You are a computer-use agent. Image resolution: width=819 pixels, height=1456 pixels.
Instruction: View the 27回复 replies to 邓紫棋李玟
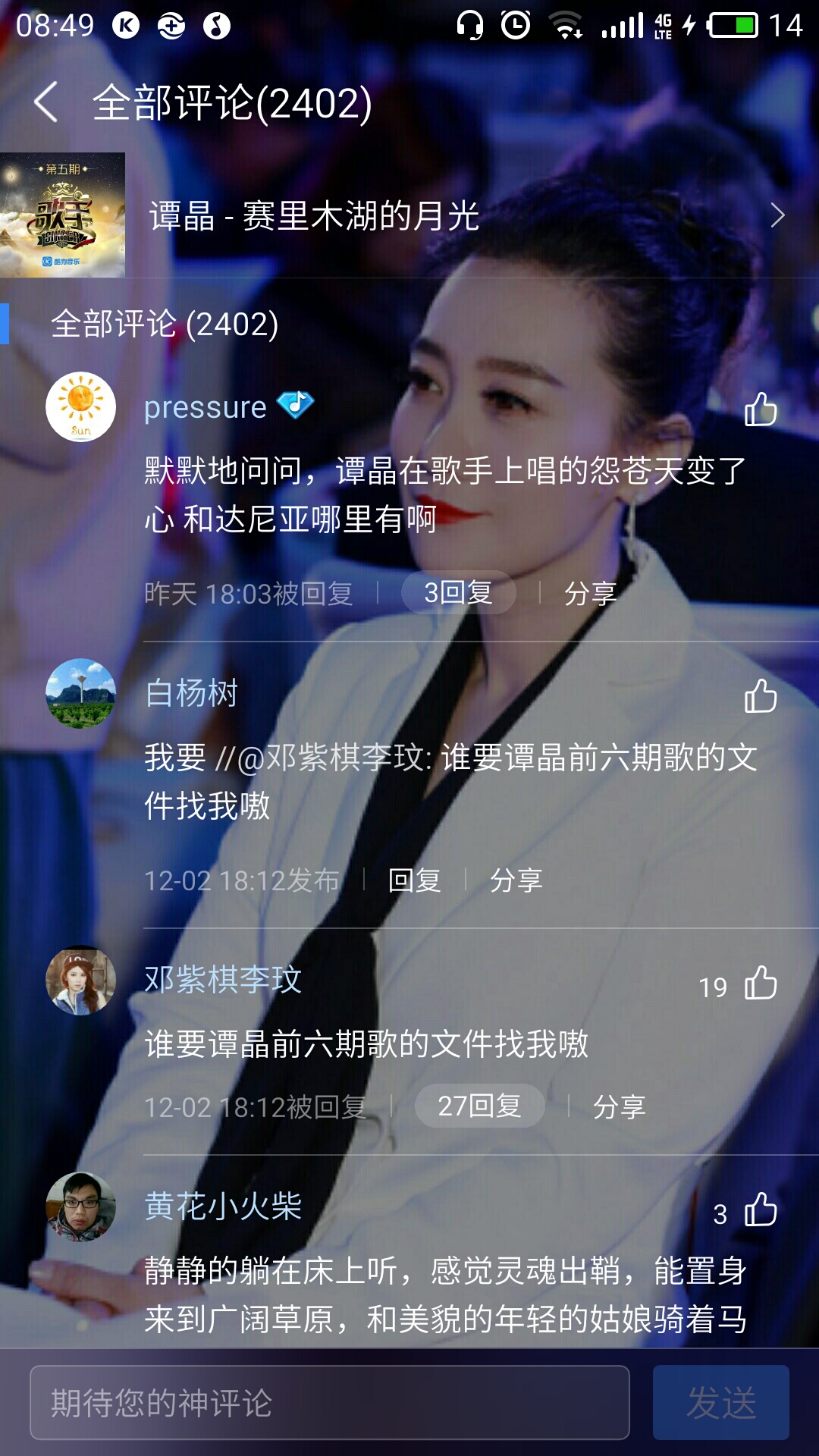pyautogui.click(x=479, y=1106)
